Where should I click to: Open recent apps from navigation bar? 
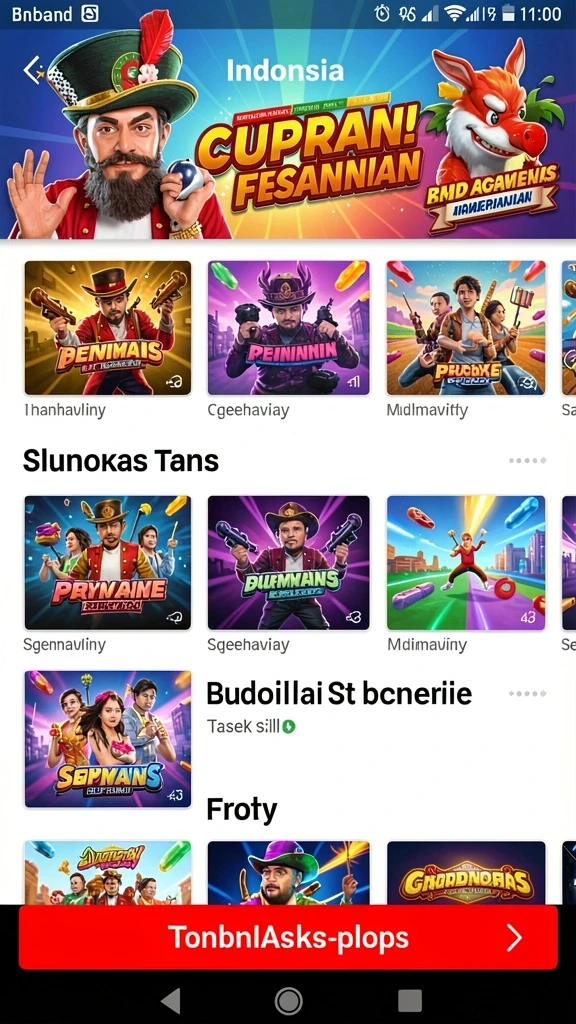(x=410, y=1000)
